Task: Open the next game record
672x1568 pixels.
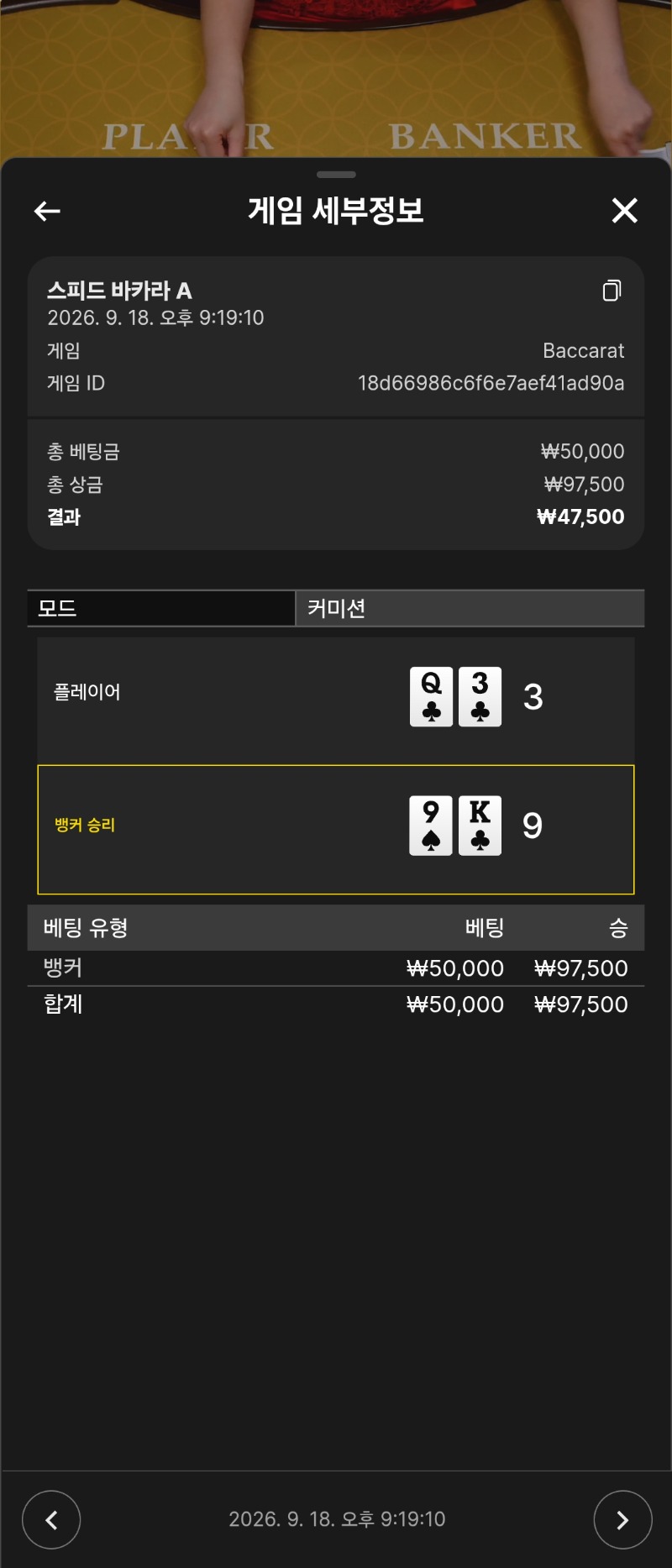Action: click(x=622, y=1519)
